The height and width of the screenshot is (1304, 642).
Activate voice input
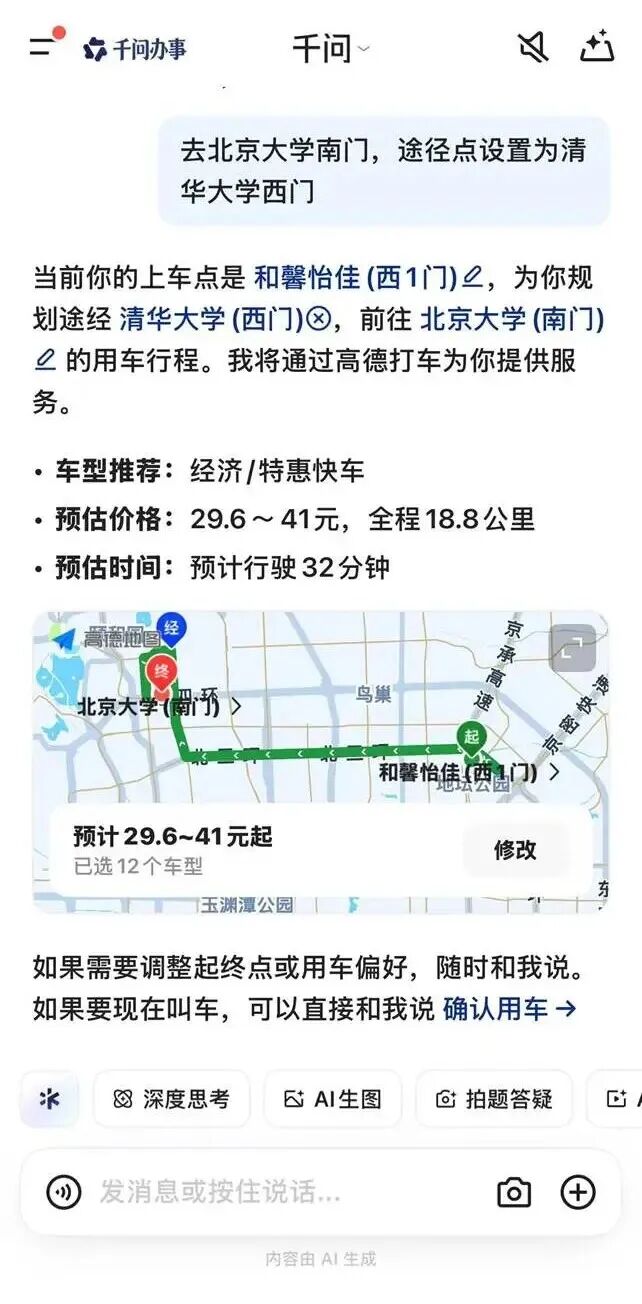pyautogui.click(x=64, y=1192)
